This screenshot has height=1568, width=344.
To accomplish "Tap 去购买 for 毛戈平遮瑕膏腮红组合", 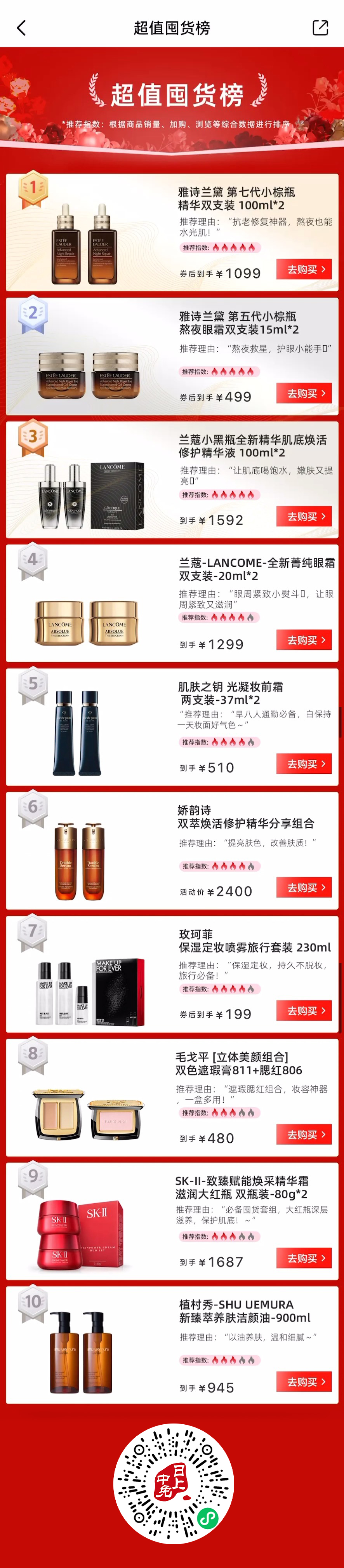I will click(304, 1135).
